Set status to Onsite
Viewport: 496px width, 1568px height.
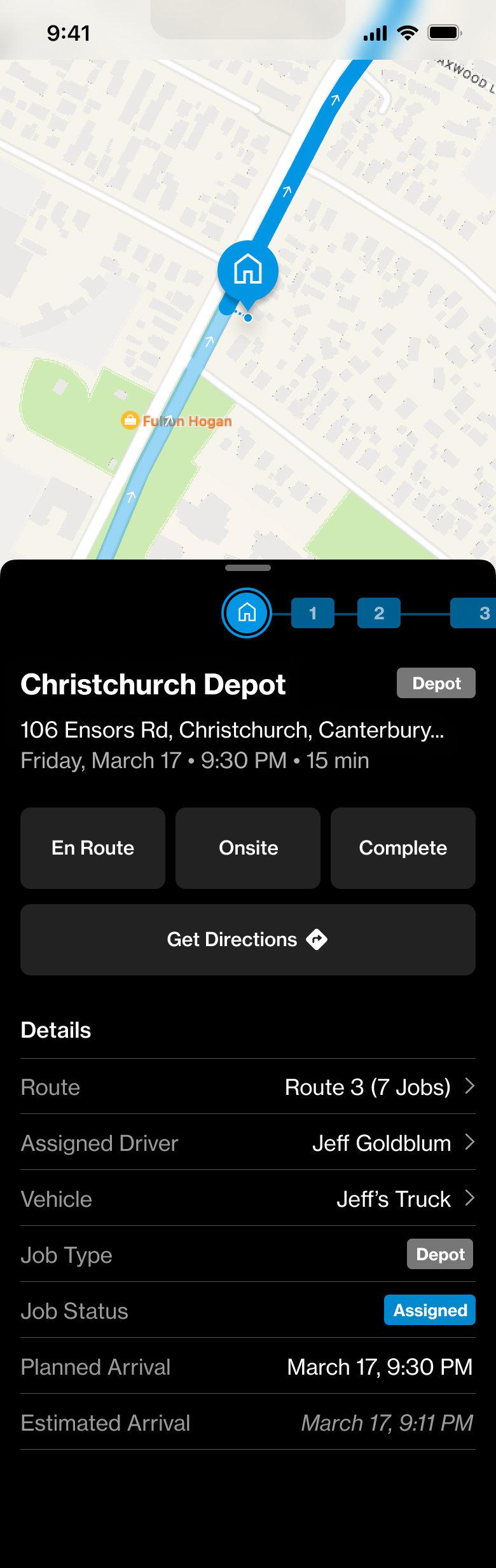click(248, 848)
